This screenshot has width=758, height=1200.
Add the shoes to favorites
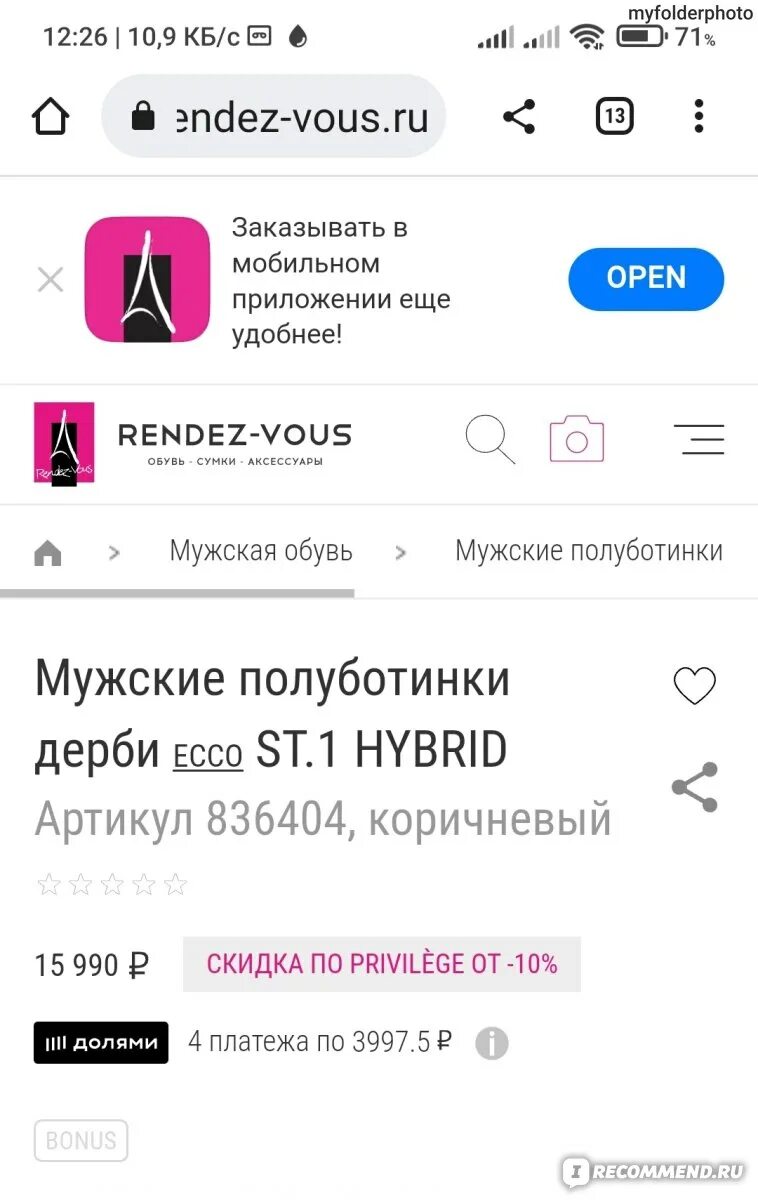pos(694,686)
